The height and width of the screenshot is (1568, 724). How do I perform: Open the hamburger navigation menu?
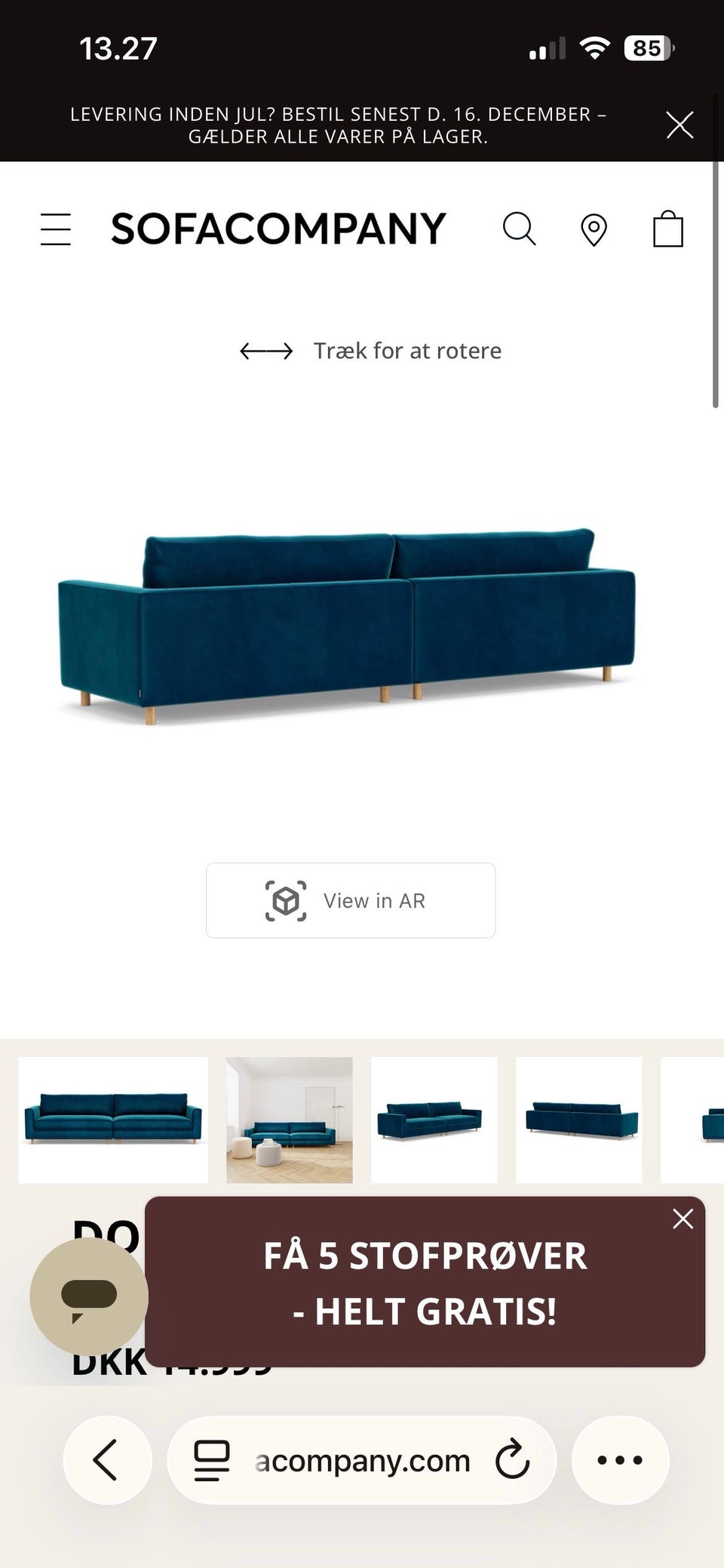55,229
